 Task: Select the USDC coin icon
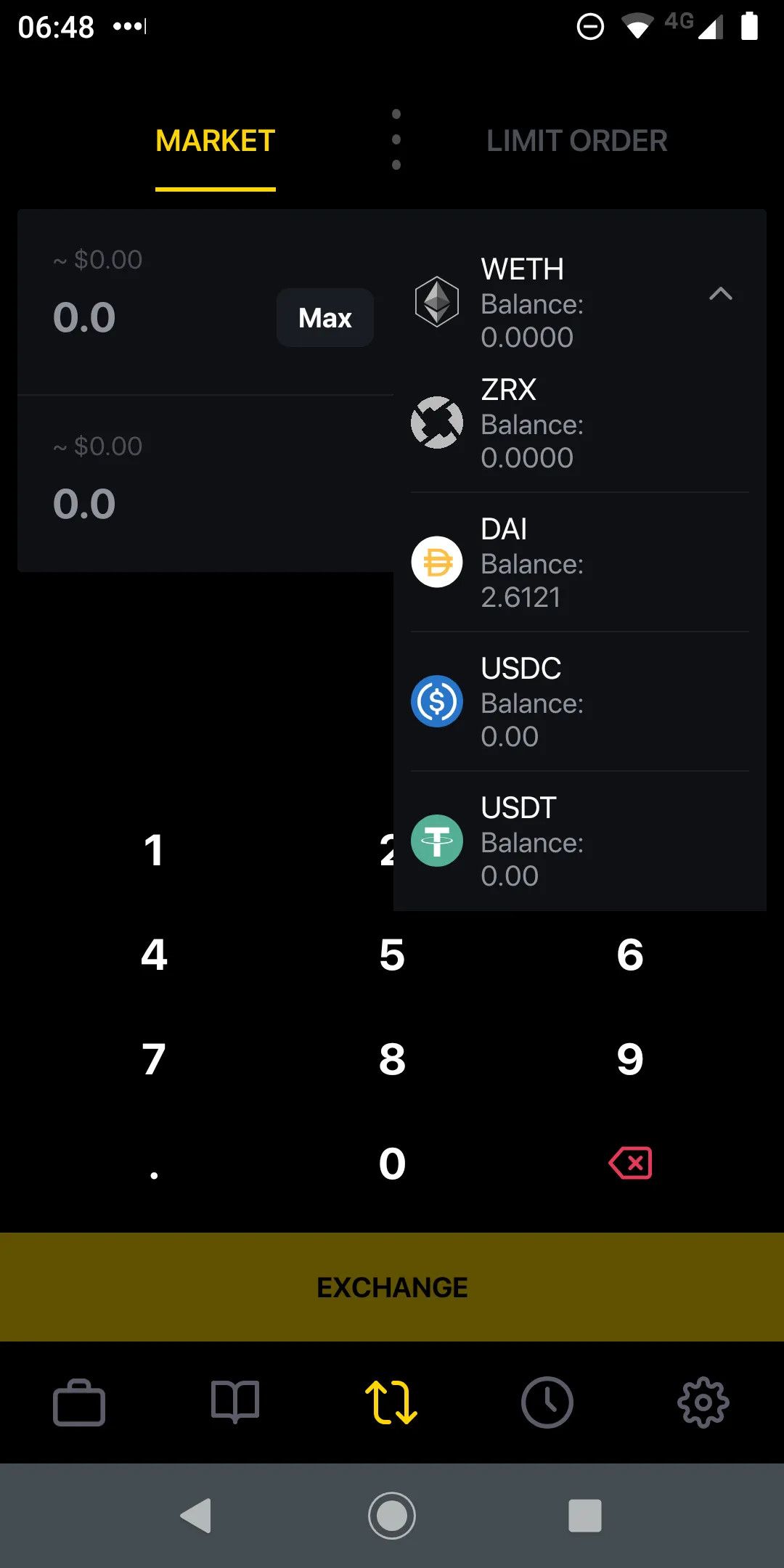(x=436, y=701)
